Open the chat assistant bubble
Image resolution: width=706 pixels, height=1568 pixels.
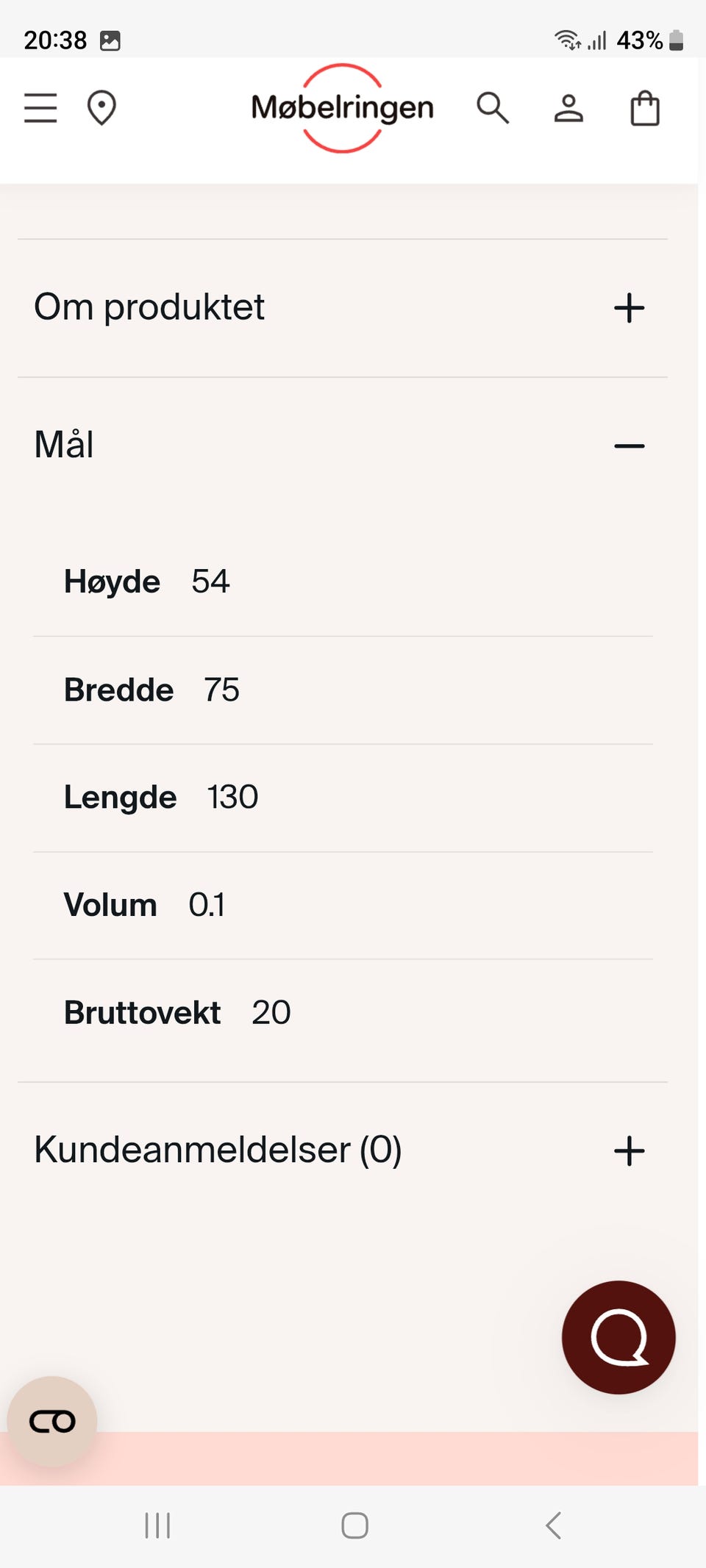click(x=618, y=1338)
